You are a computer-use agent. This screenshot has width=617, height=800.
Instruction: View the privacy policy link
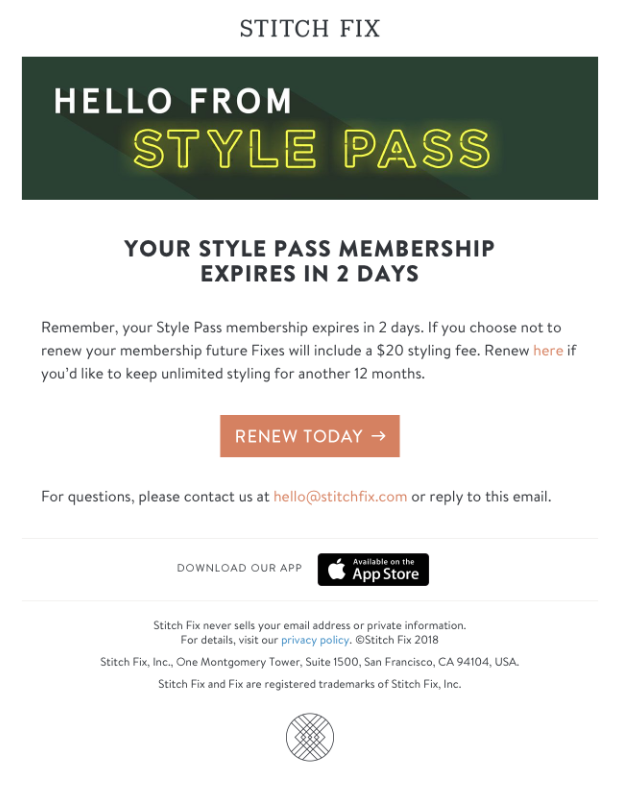click(315, 640)
